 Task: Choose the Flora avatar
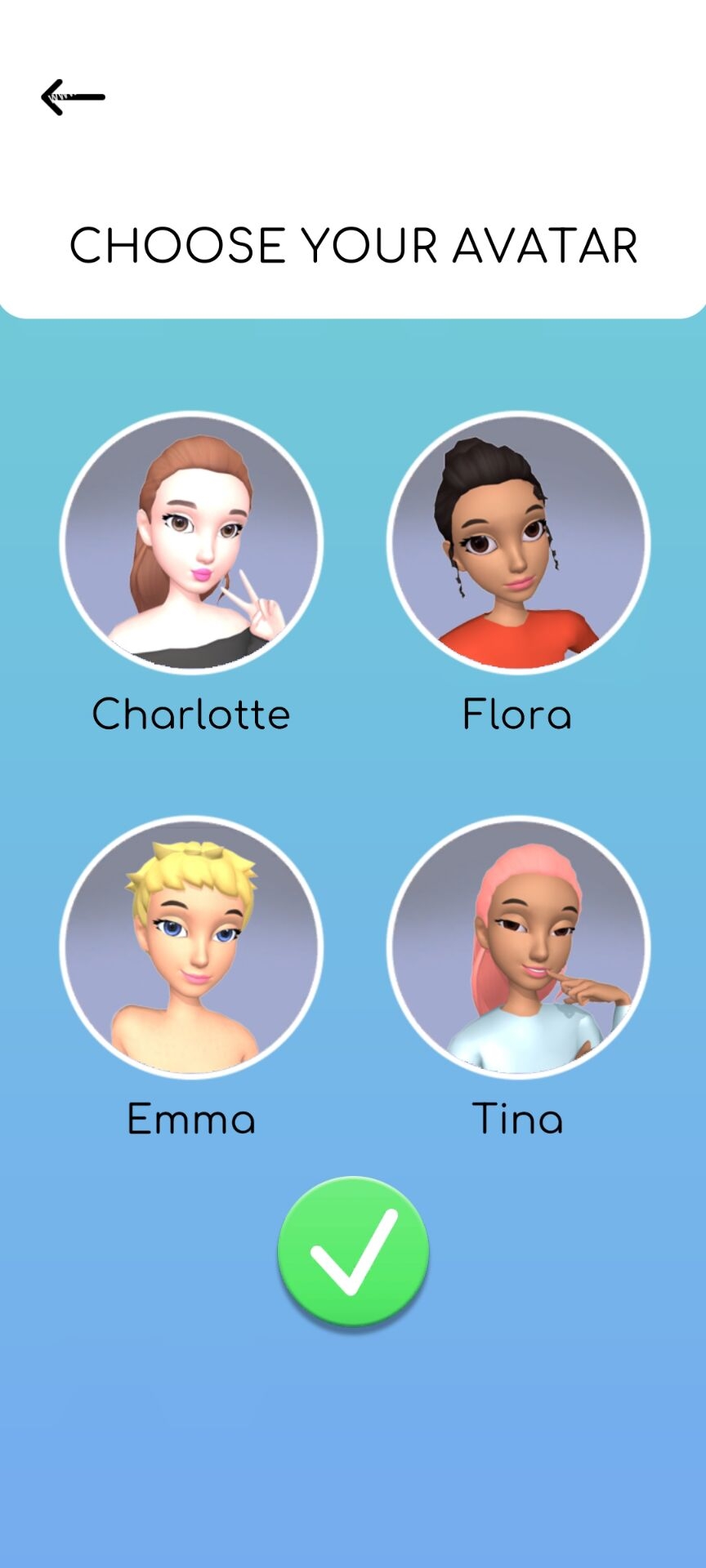tap(518, 542)
